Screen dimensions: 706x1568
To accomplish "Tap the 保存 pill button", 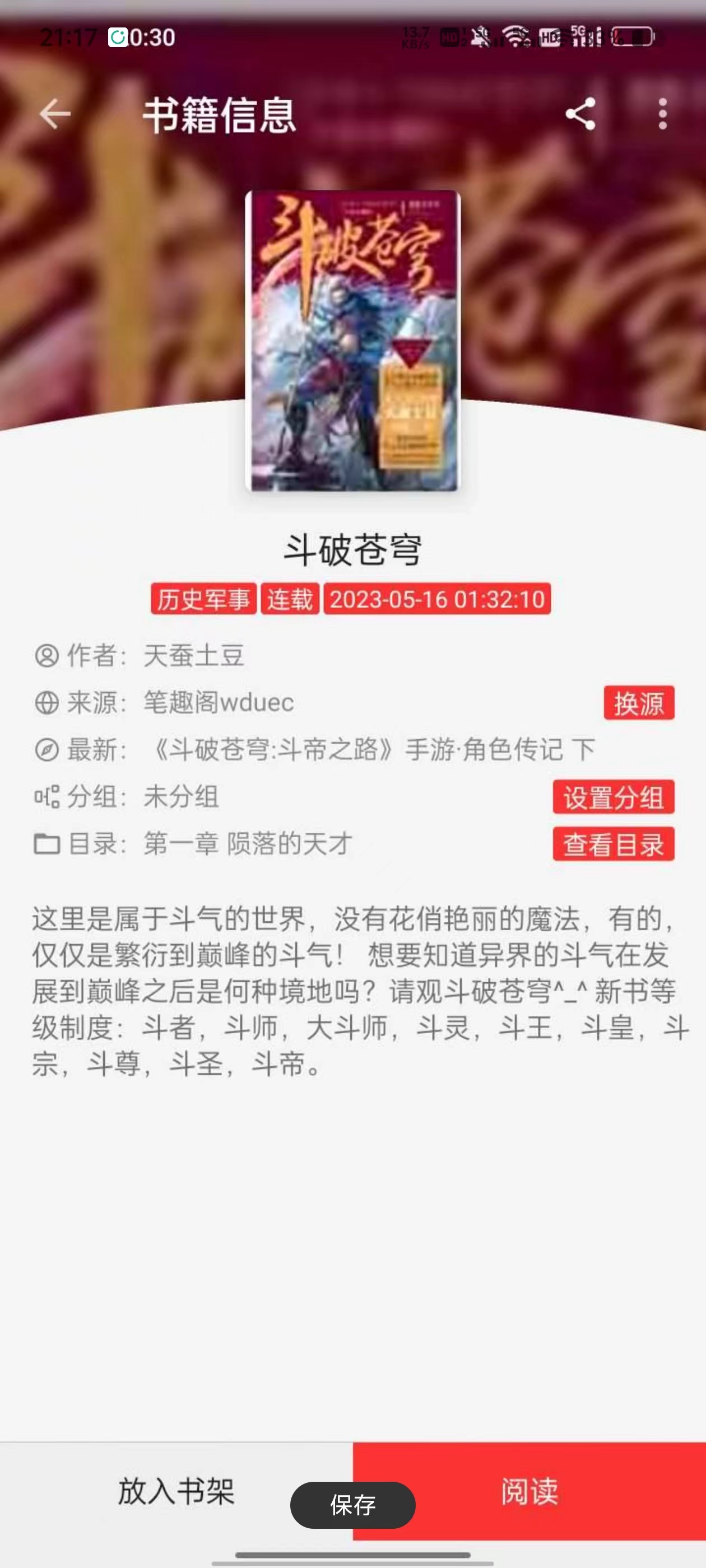I will (352, 1505).
